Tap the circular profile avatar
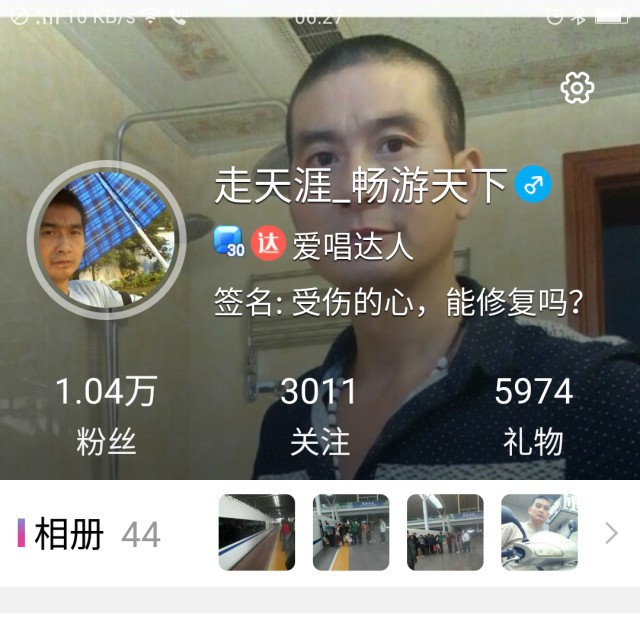Image resolution: width=640 pixels, height=640 pixels. [106, 239]
